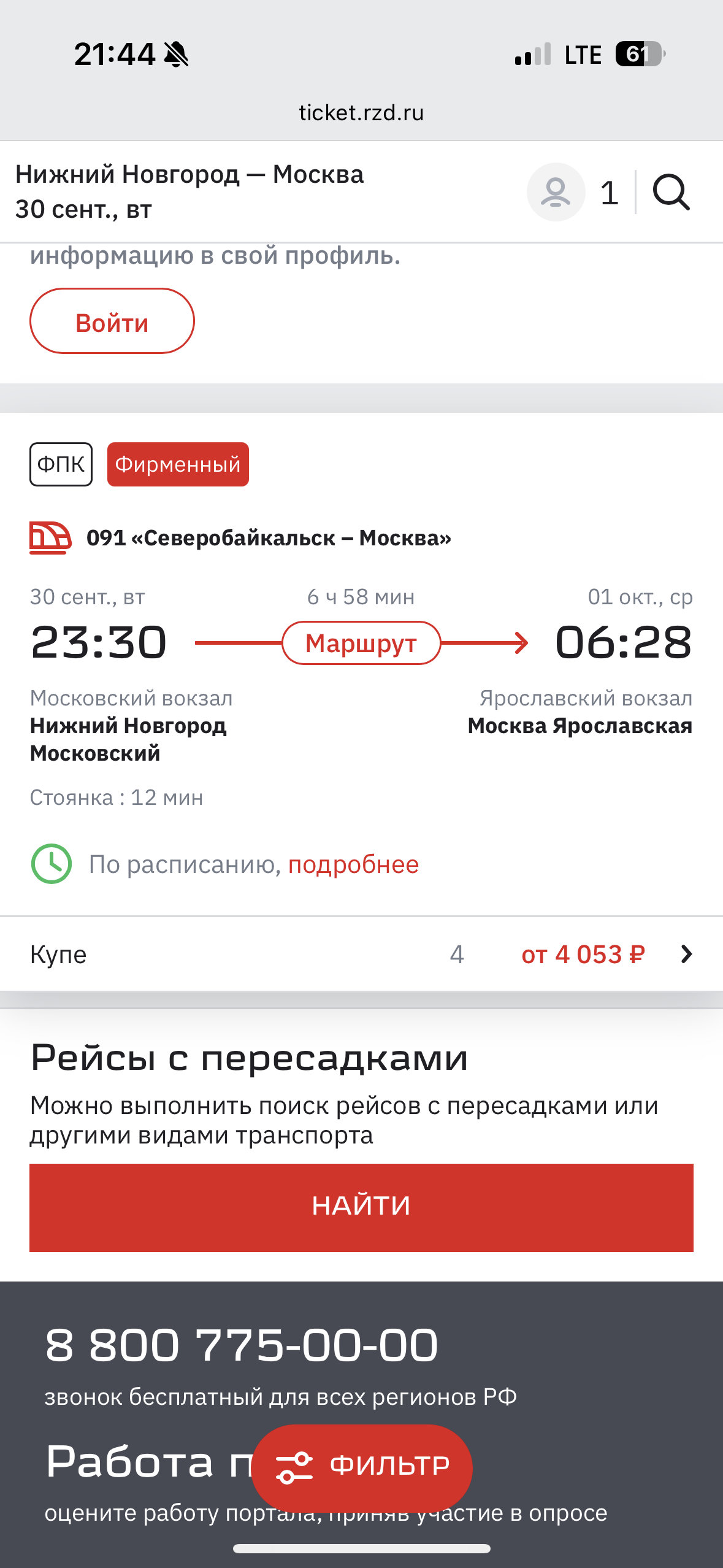Tap the Войти login button
Screen dimensions: 723x1568
pos(112,321)
